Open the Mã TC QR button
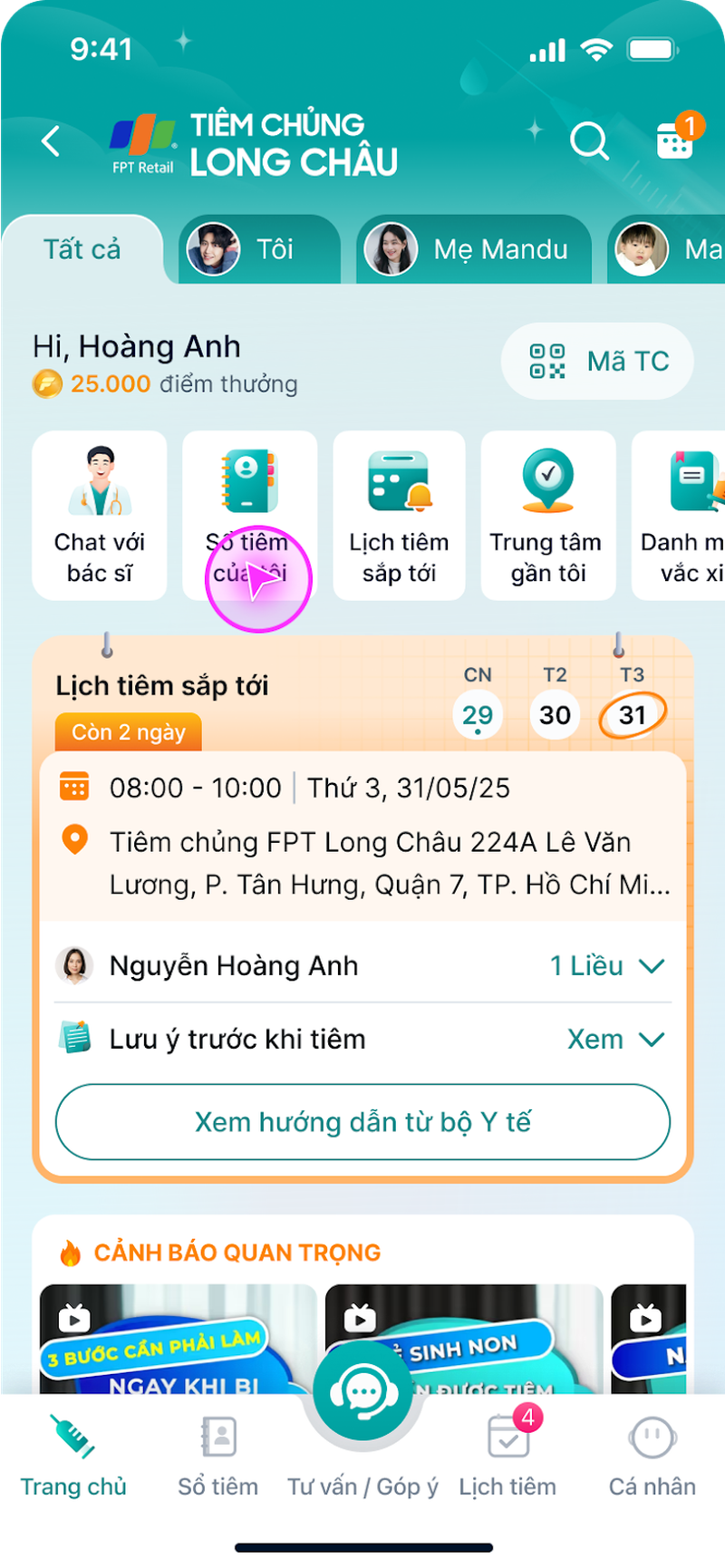Image resolution: width=725 pixels, height=1568 pixels. pyautogui.click(x=598, y=362)
